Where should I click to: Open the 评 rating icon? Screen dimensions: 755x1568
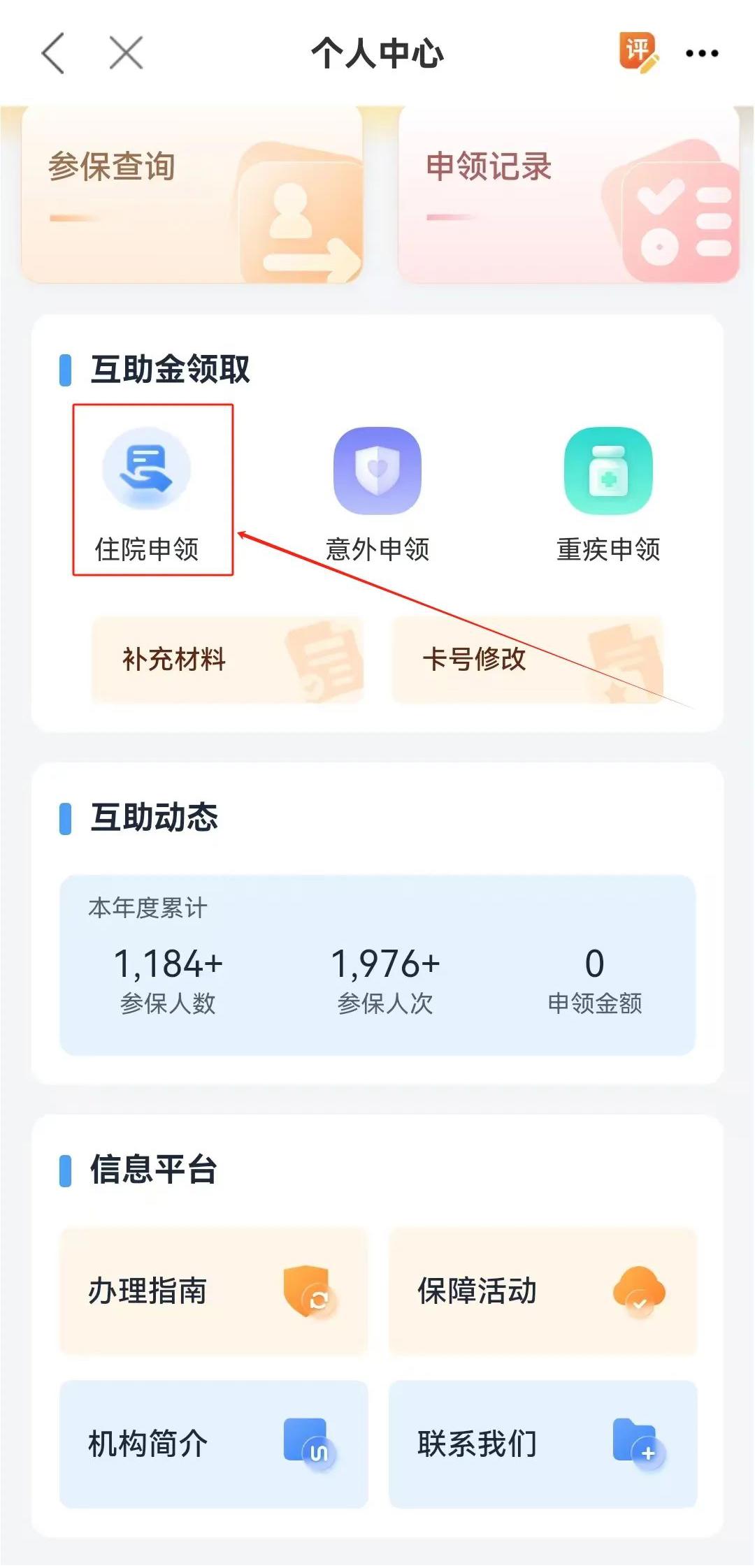point(638,52)
